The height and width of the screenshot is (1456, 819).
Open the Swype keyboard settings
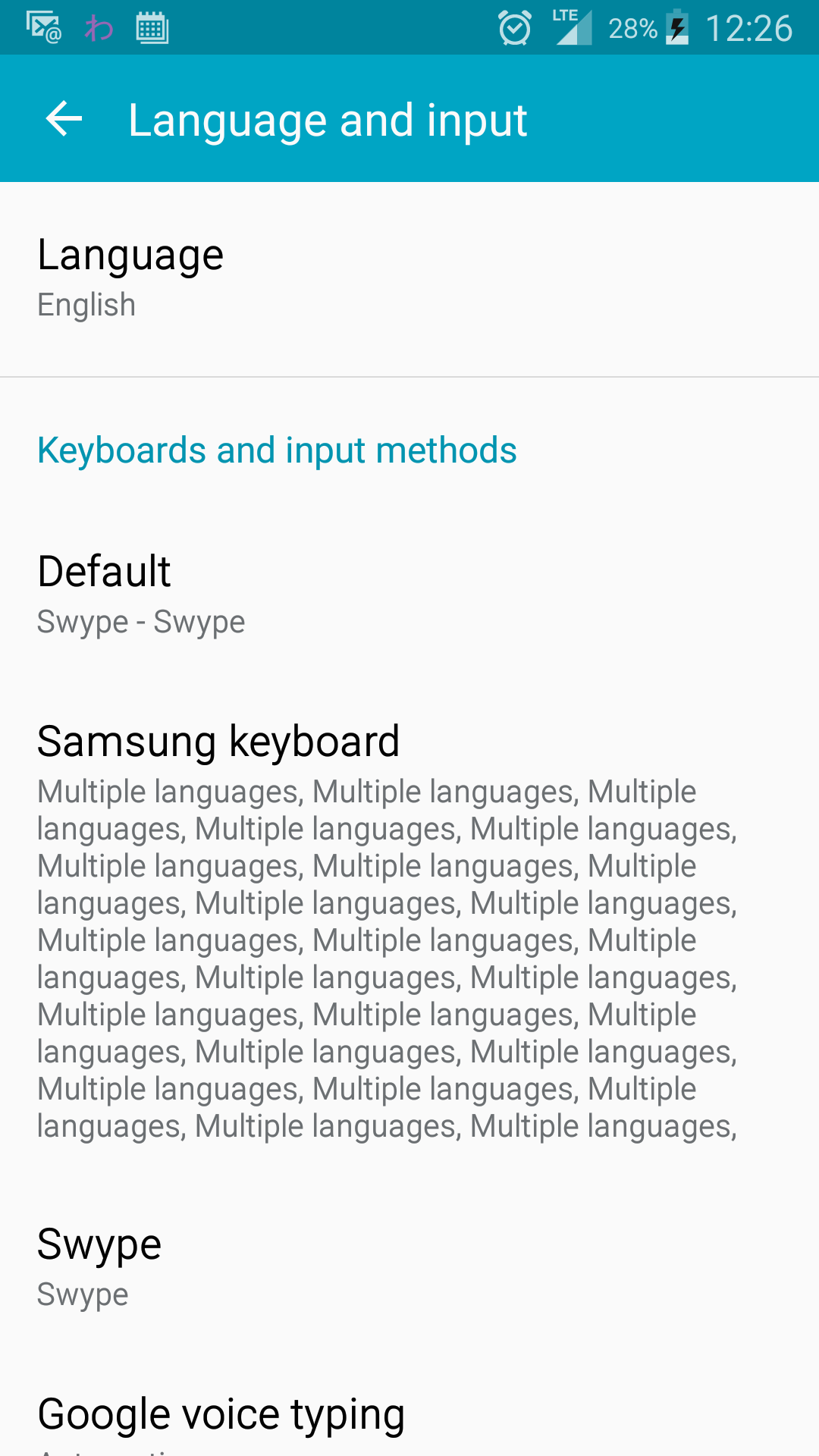[409, 1267]
